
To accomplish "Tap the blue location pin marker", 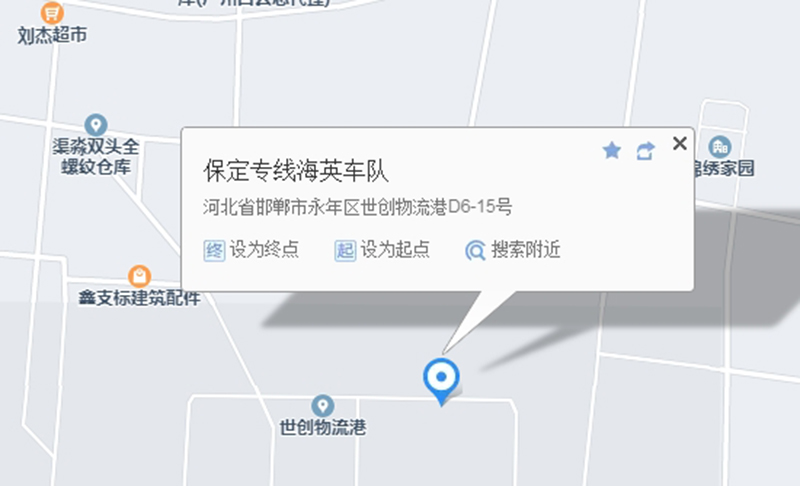I will [x=441, y=379].
